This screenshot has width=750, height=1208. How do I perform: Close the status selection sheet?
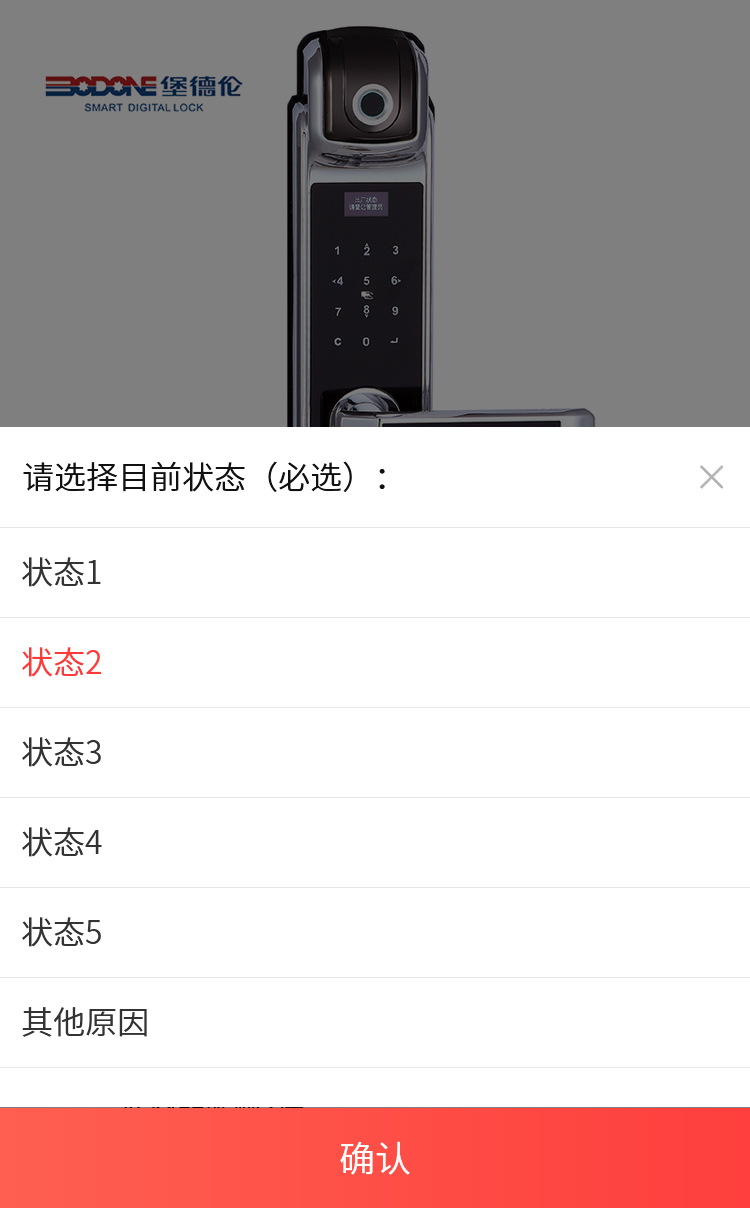point(711,477)
